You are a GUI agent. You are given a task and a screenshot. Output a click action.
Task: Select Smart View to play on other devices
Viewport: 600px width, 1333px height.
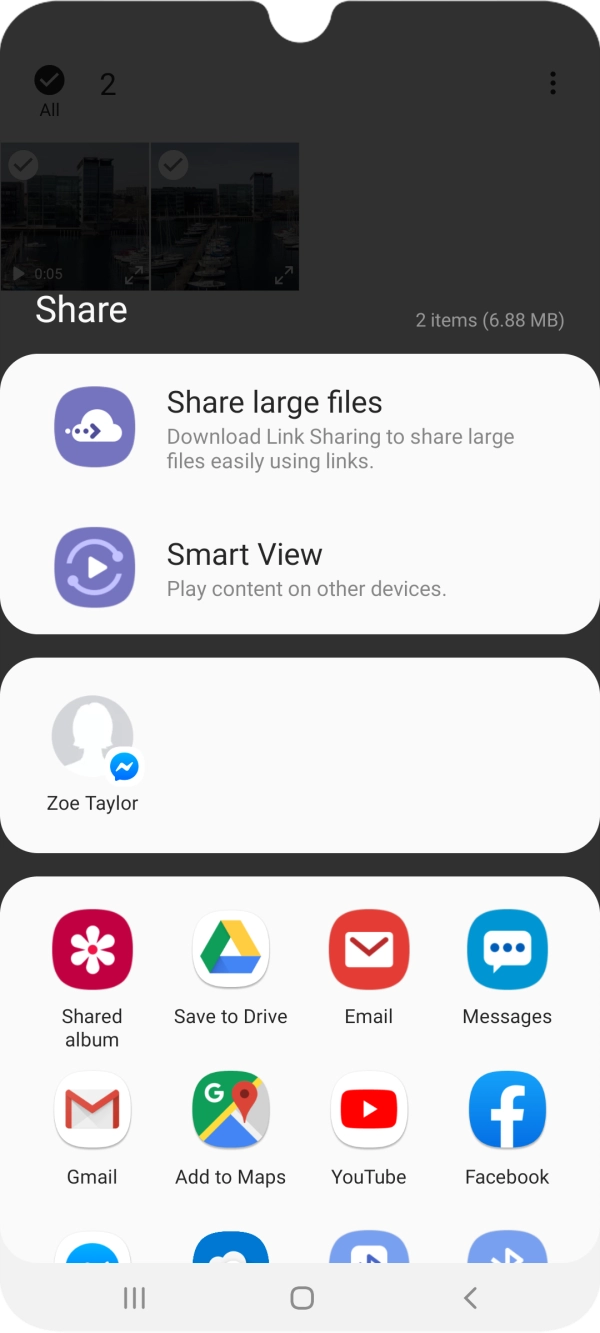[300, 568]
